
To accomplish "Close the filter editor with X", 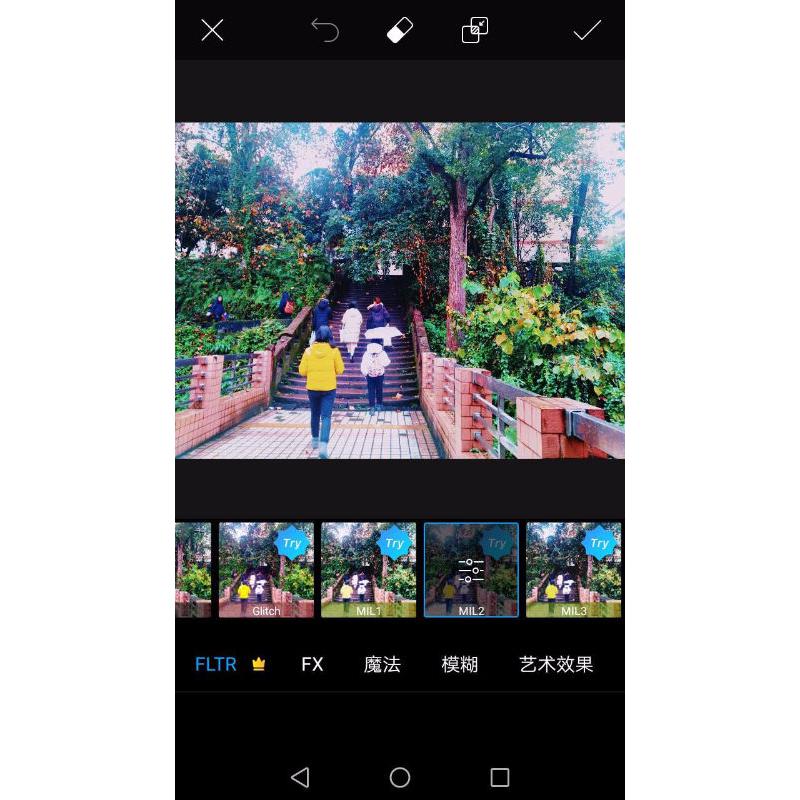I will pyautogui.click(x=212, y=30).
